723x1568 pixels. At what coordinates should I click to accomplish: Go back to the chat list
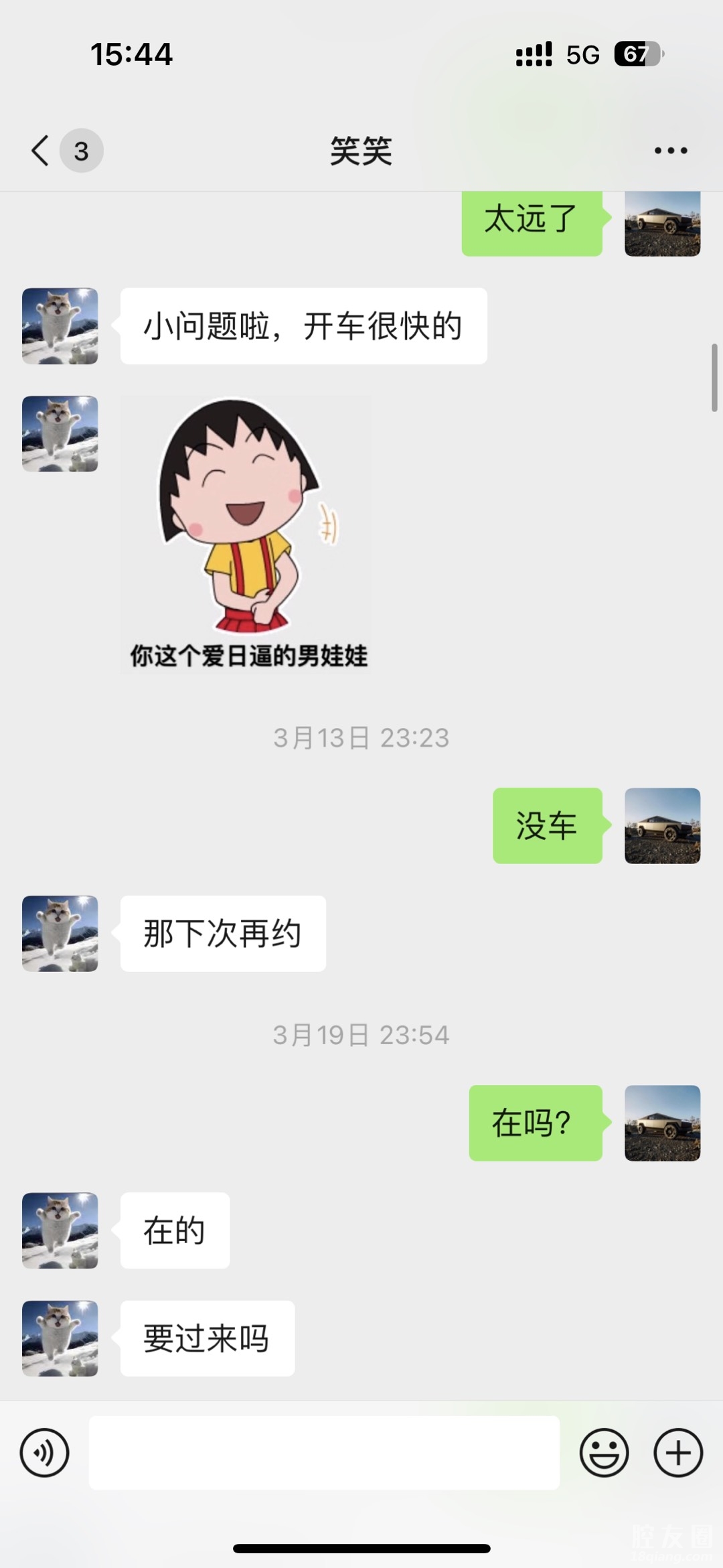[42, 151]
